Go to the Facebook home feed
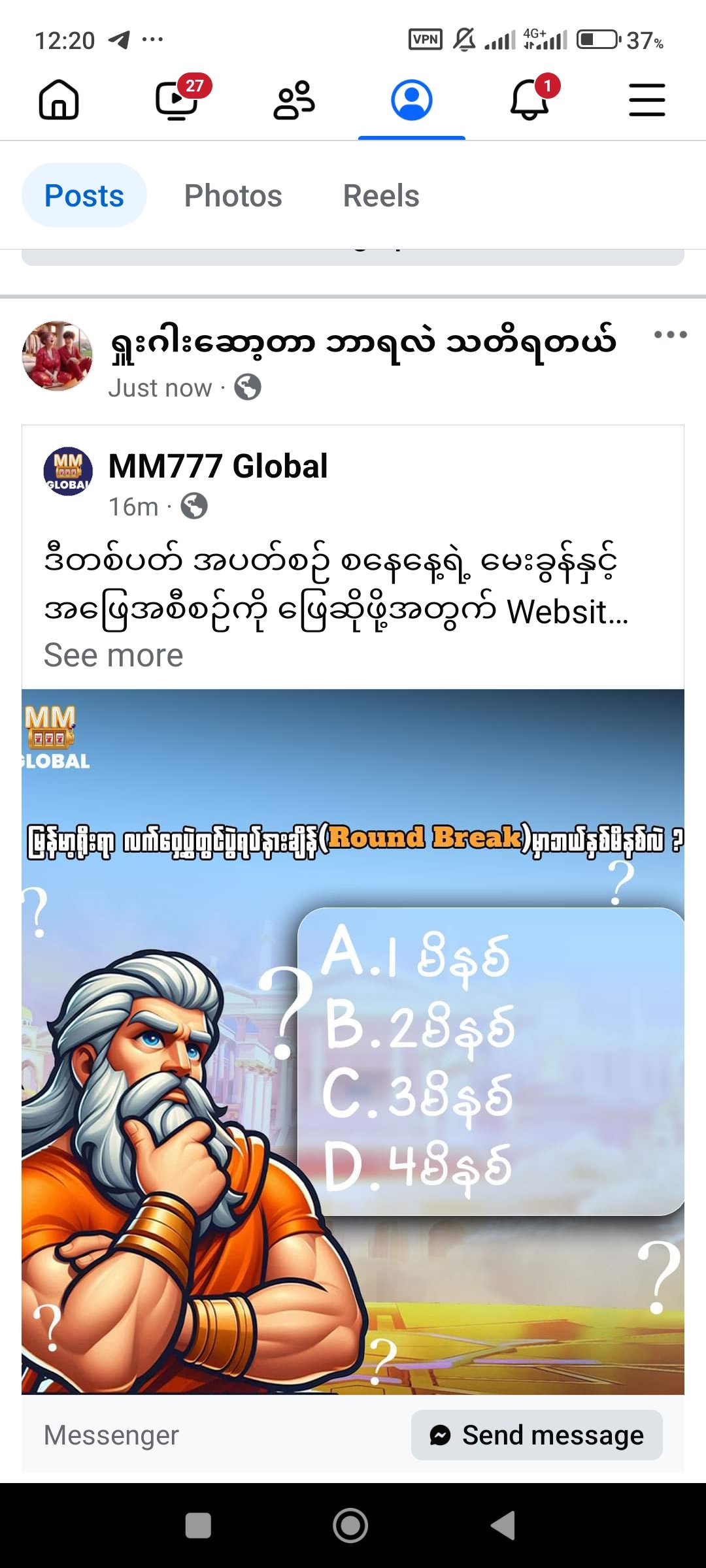706x1568 pixels. pos(59,100)
